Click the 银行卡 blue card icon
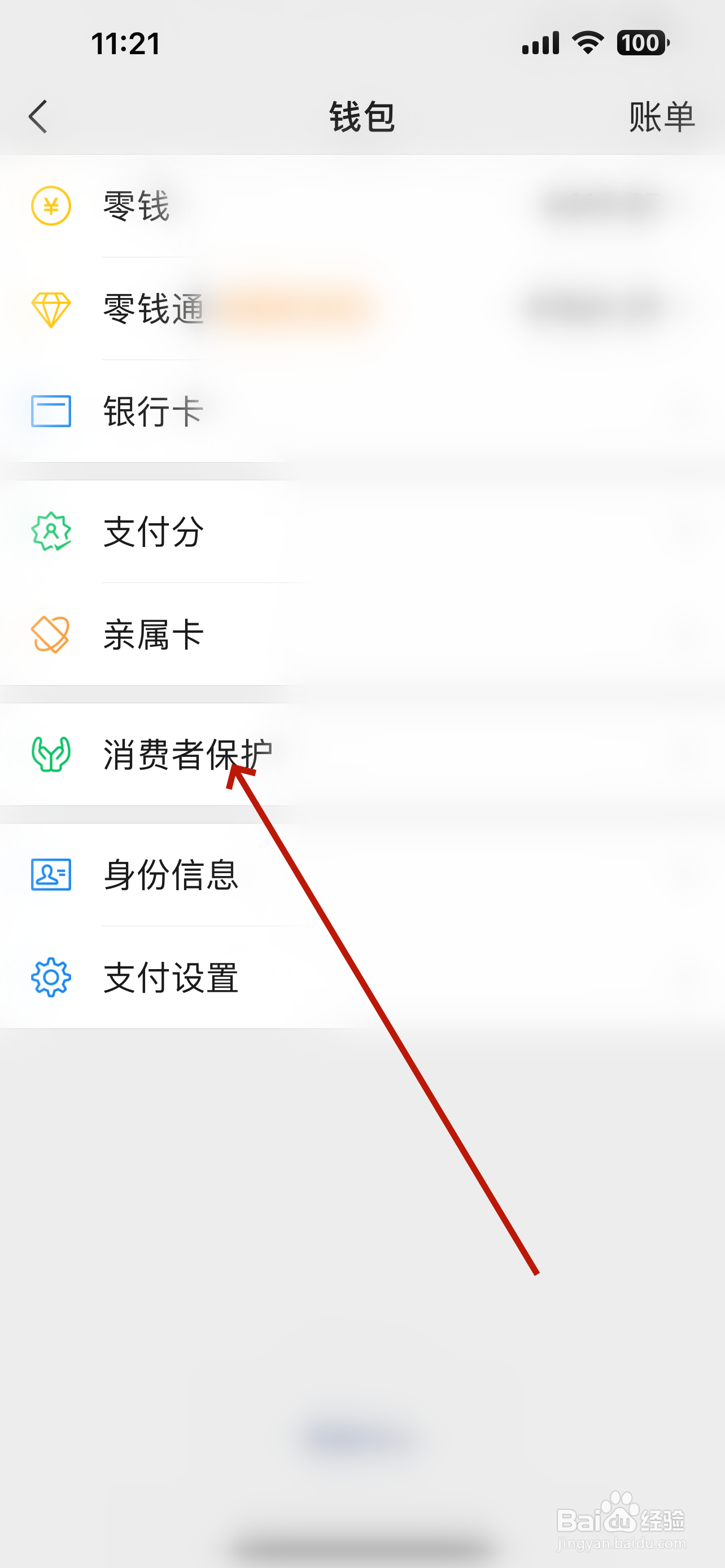The width and height of the screenshot is (725, 1568). pyautogui.click(x=51, y=411)
